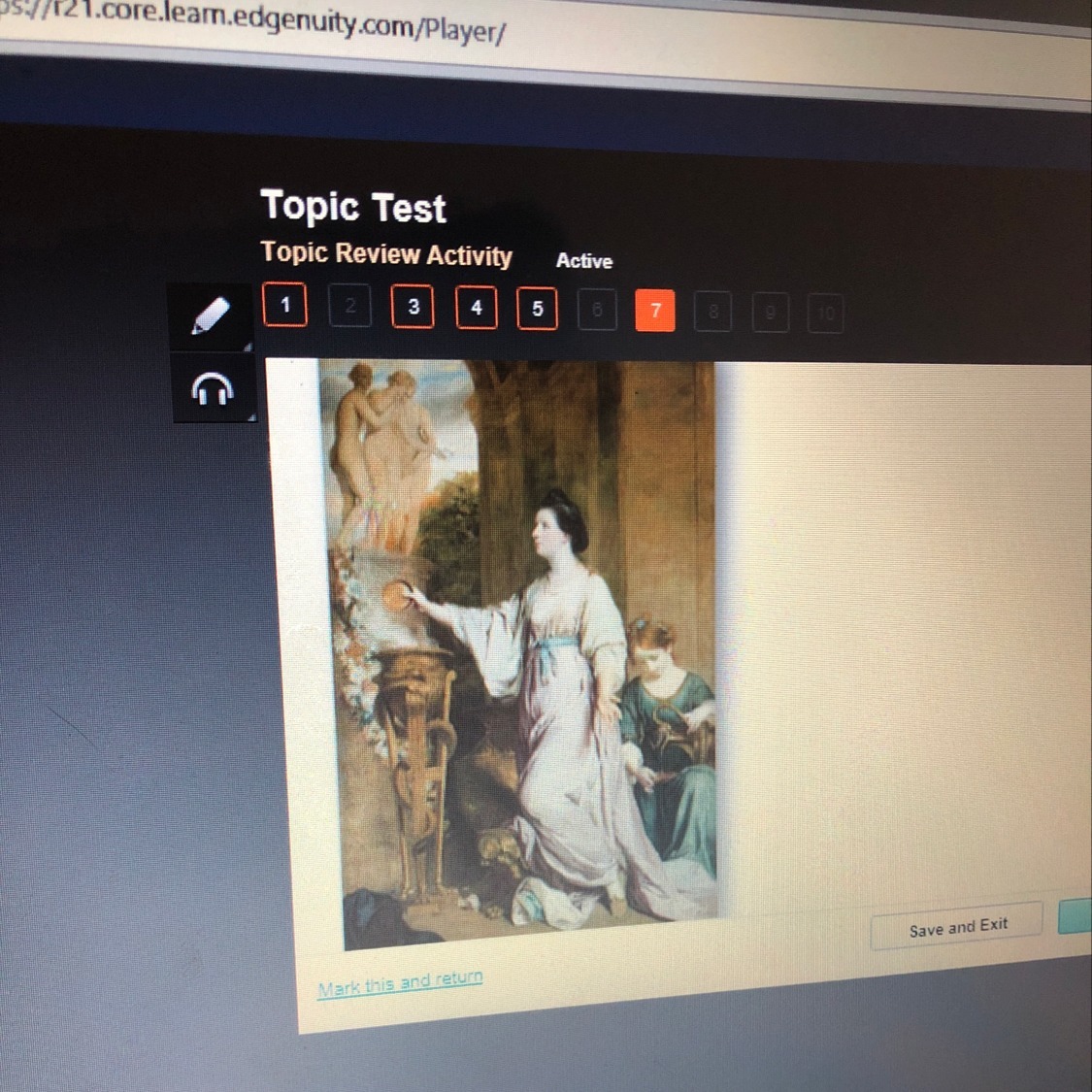Click Mark this and return link
The image size is (1092, 1092).
[x=400, y=983]
